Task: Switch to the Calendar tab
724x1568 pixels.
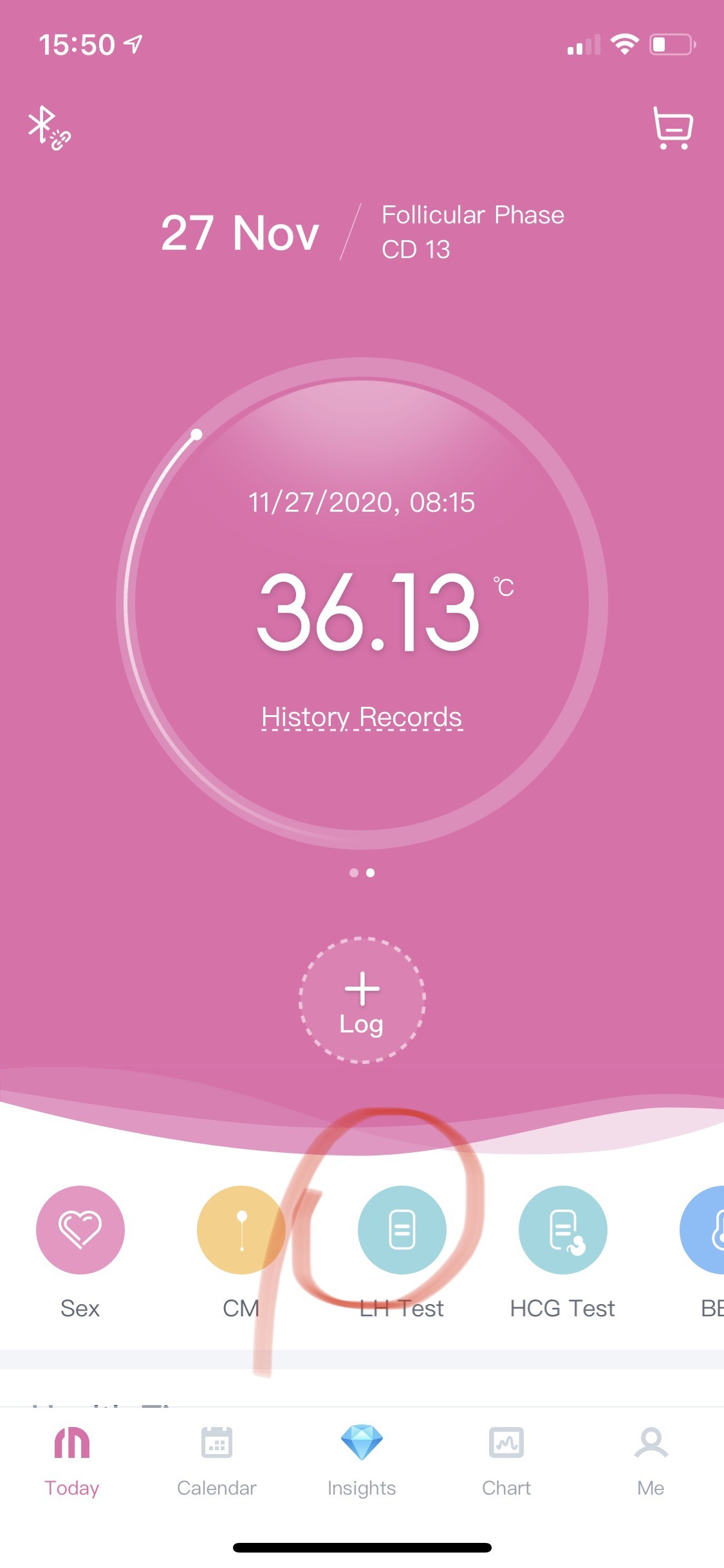Action: click(217, 1461)
